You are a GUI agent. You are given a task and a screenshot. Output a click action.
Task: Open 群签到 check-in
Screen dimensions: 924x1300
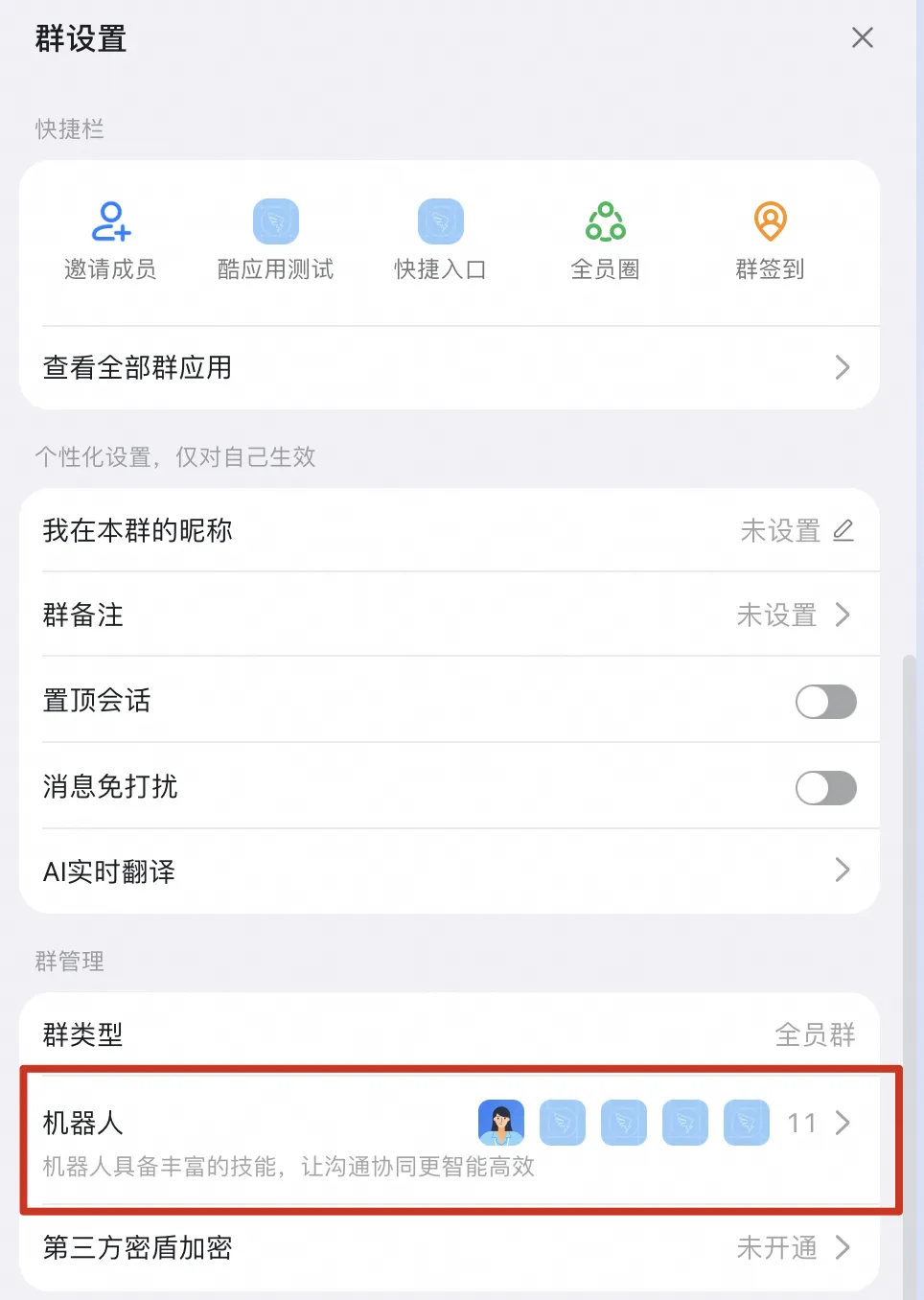(x=770, y=240)
